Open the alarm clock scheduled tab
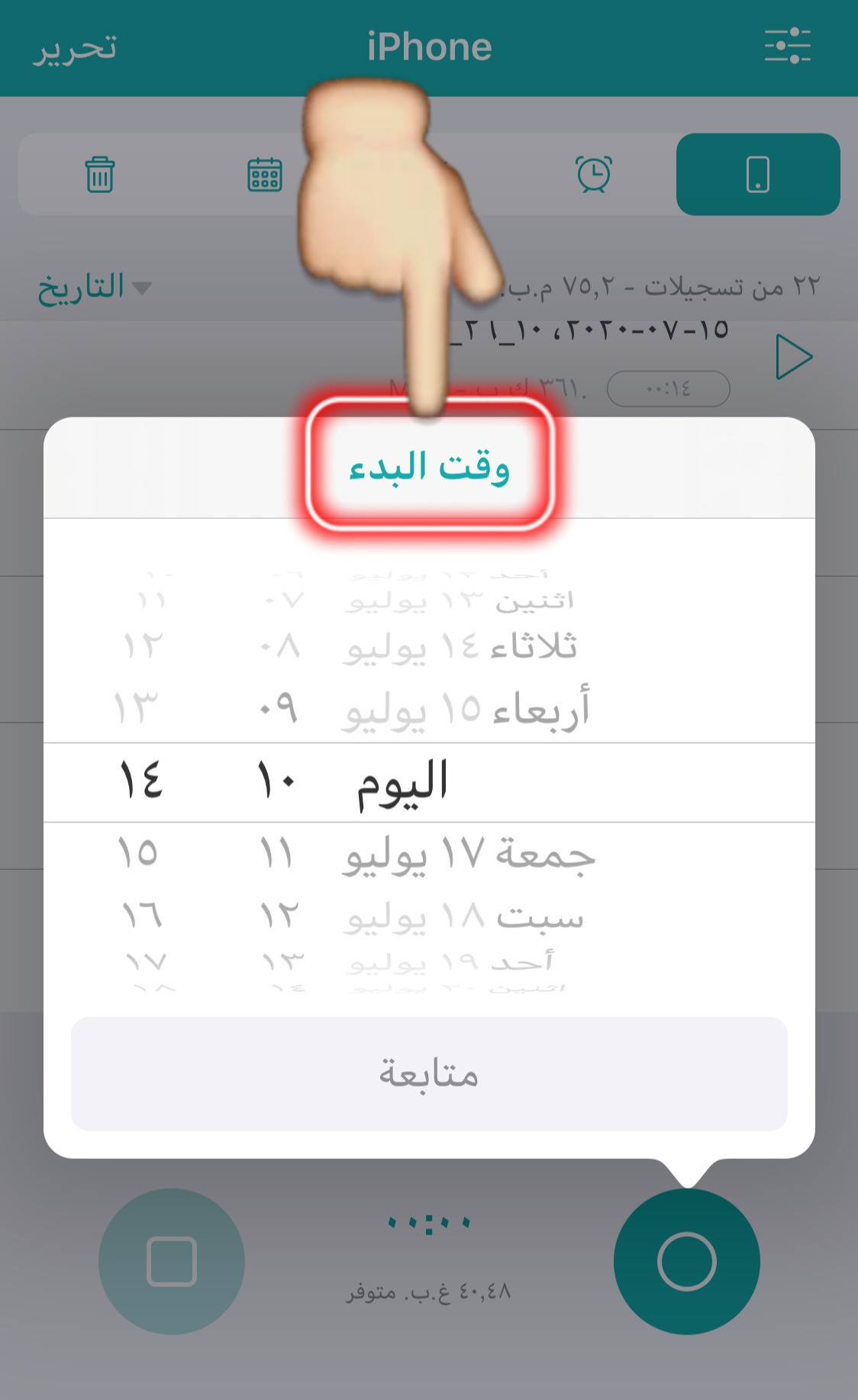858x1400 pixels. click(x=593, y=175)
